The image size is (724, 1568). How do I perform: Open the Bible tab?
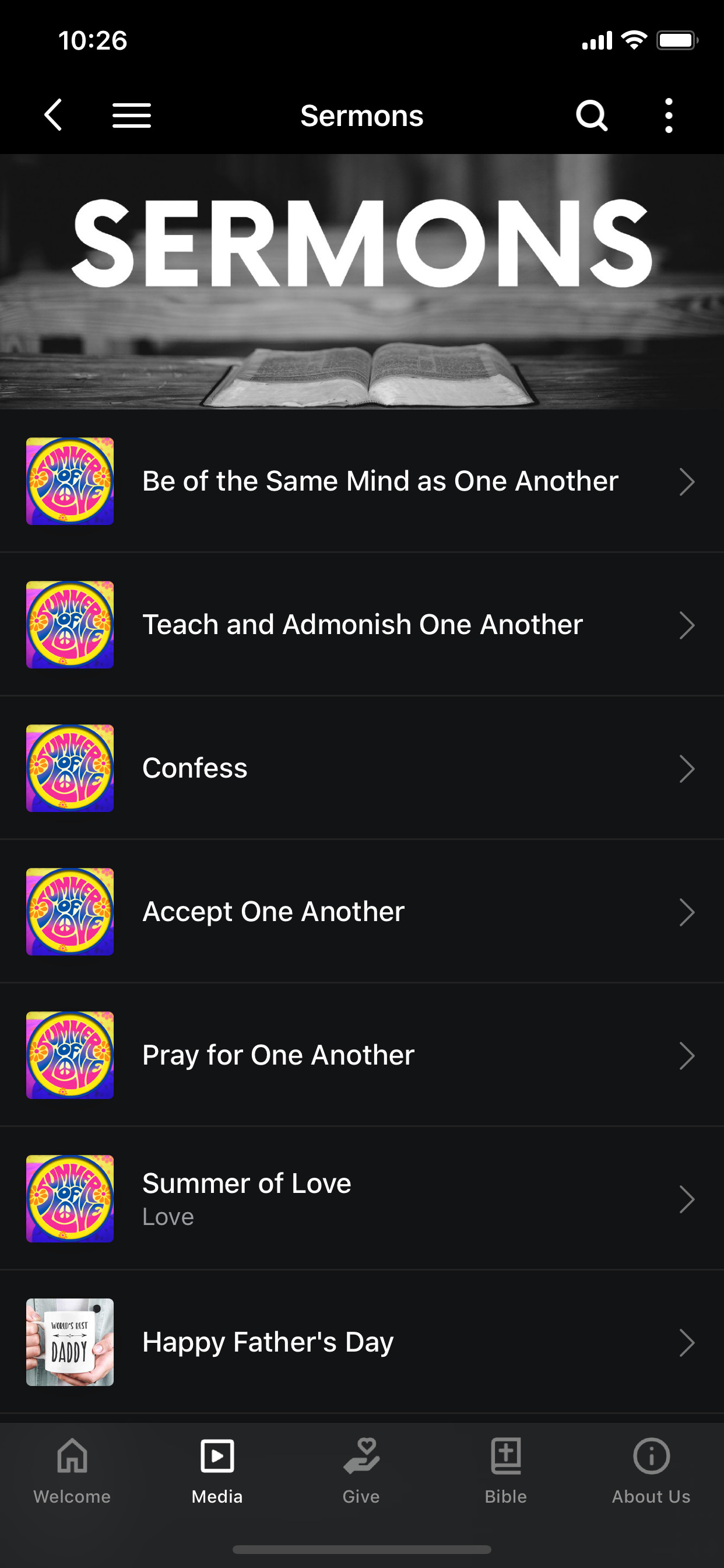pos(506,1471)
